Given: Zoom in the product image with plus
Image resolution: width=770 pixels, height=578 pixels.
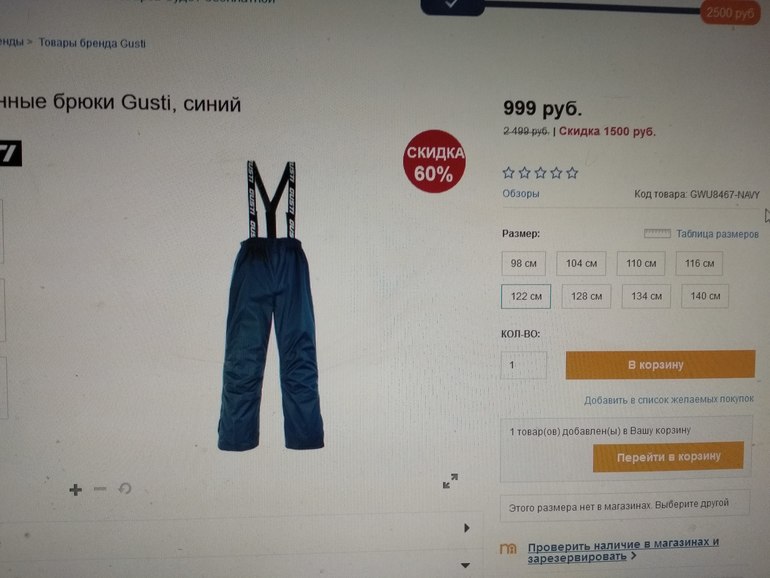Looking at the screenshot, I should pos(75,489).
